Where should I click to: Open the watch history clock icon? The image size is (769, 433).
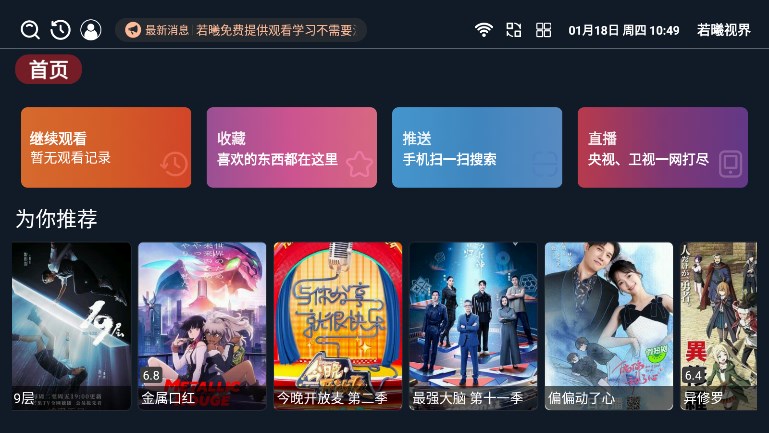[60, 30]
